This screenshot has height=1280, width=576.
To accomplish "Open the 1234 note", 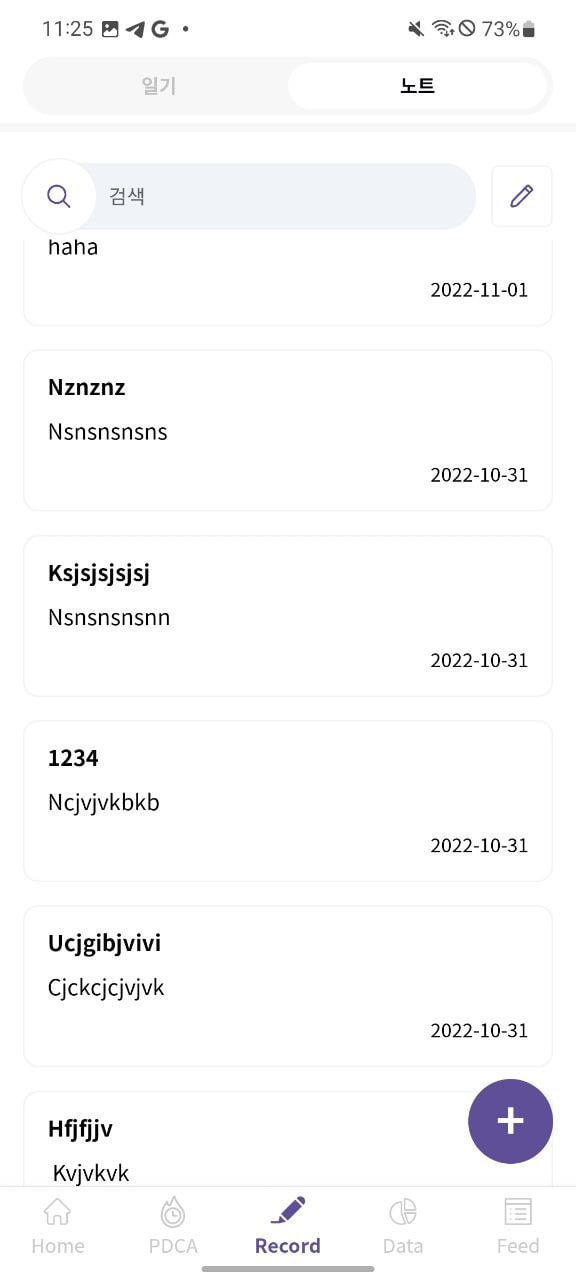I will (288, 801).
